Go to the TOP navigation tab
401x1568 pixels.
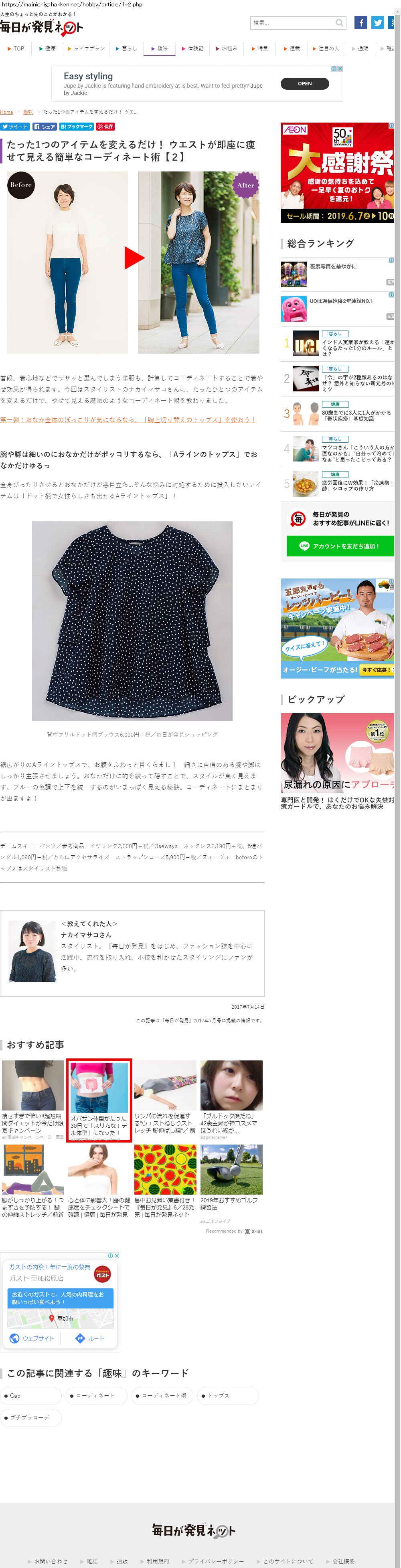pos(16,49)
